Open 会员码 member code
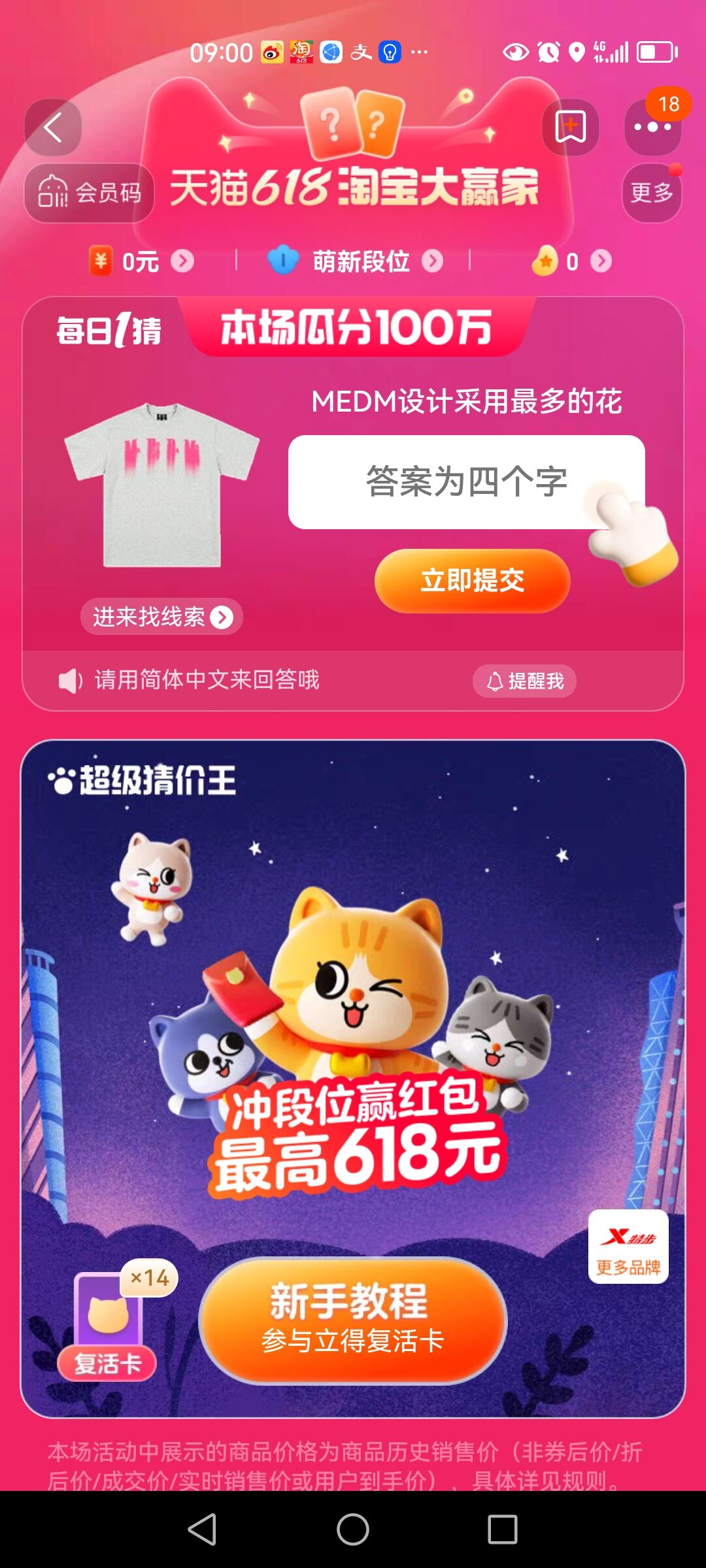 [x=89, y=193]
